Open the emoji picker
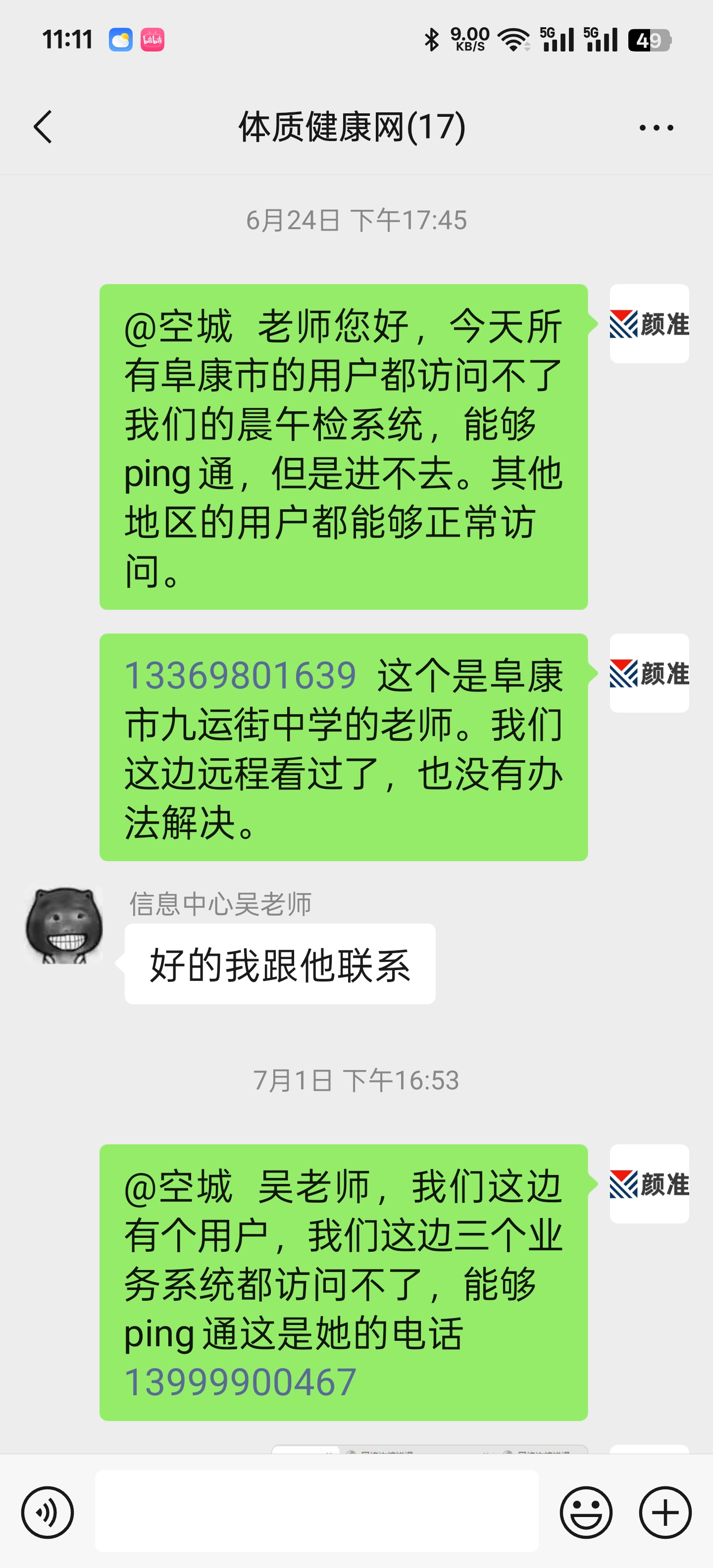 pyautogui.click(x=586, y=1512)
